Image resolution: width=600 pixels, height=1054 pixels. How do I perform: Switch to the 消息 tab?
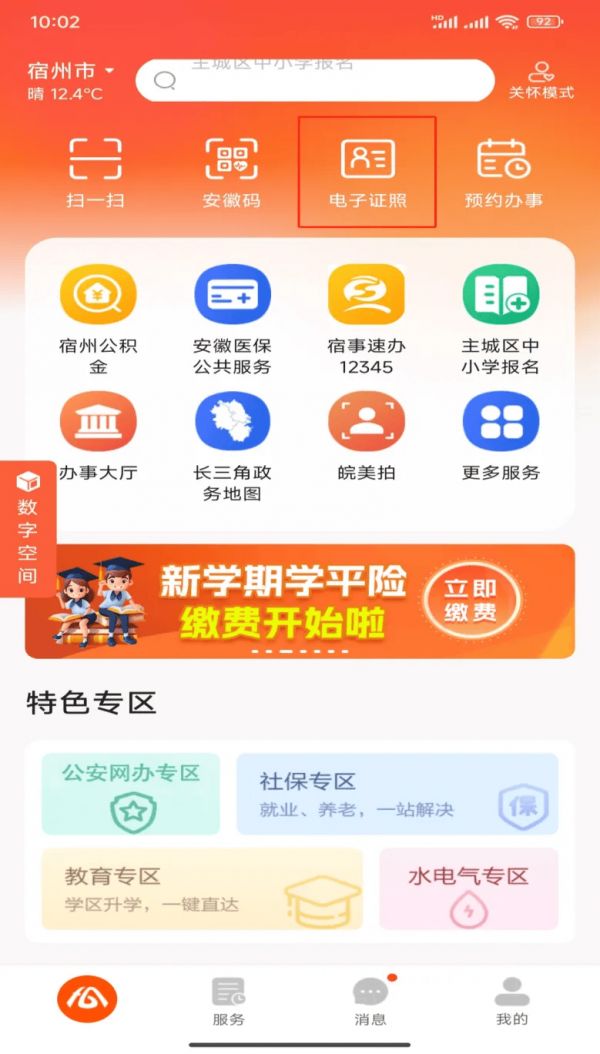coord(370,1001)
